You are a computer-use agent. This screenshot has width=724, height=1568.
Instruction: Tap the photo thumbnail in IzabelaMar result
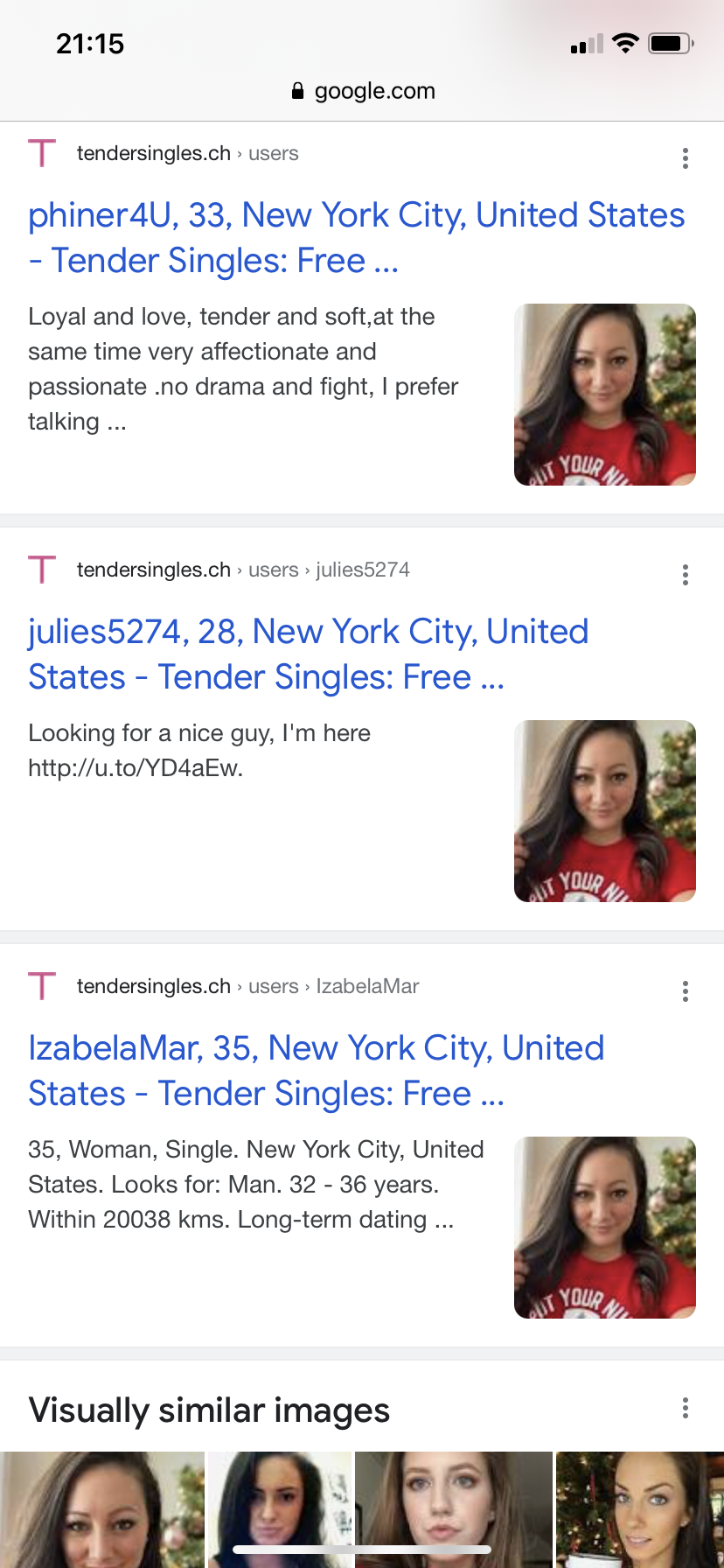(605, 1228)
